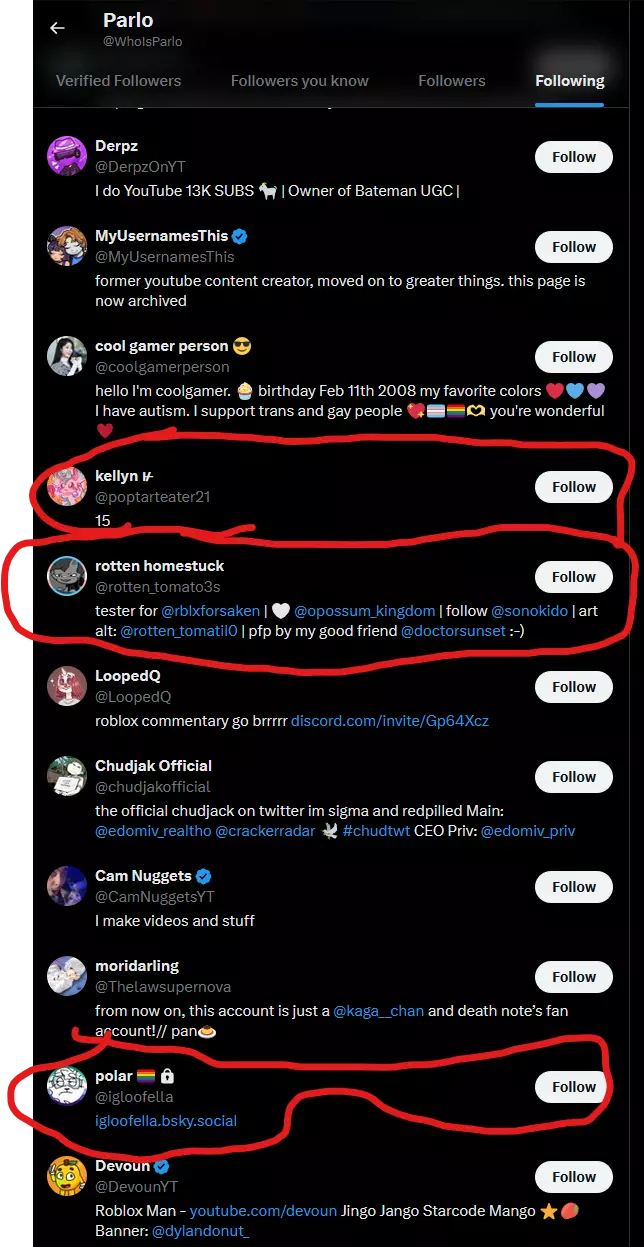This screenshot has width=644, height=1247.
Task: Follow moridarling
Action: pyautogui.click(x=573, y=977)
